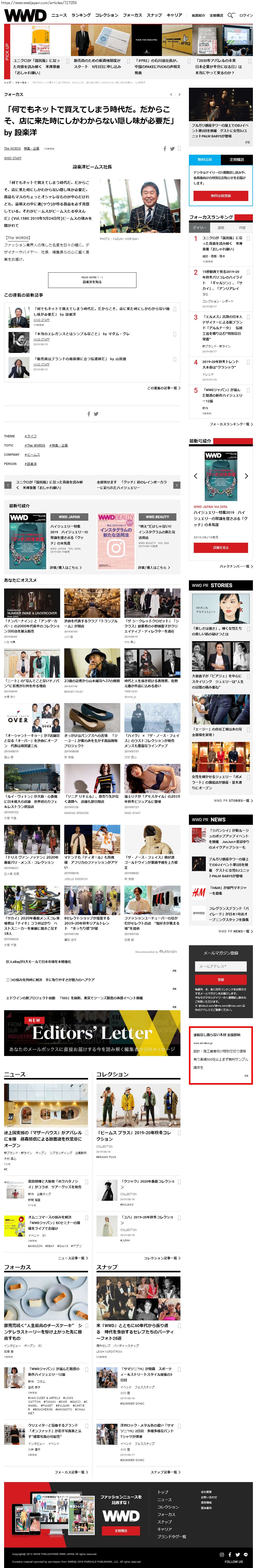Open the コレクション menu in the header

click(x=106, y=15)
